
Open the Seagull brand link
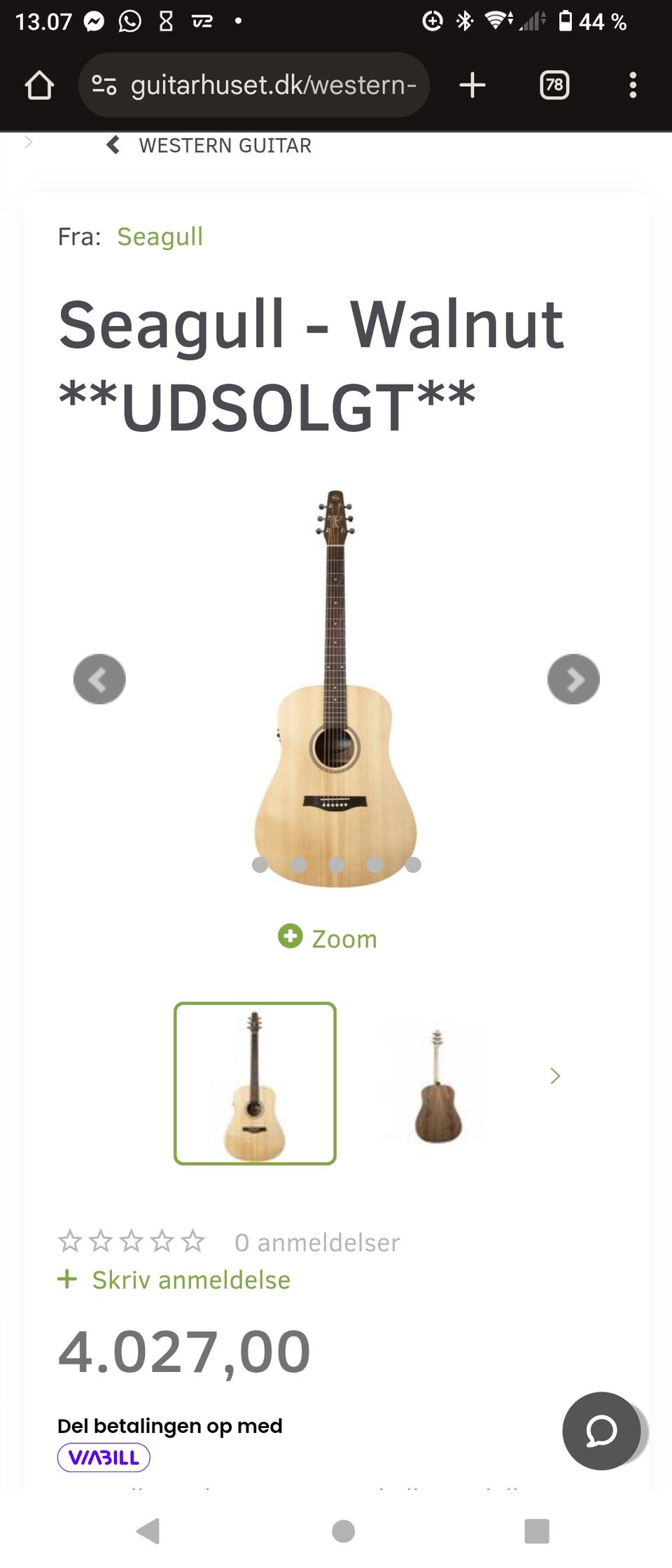coord(160,237)
